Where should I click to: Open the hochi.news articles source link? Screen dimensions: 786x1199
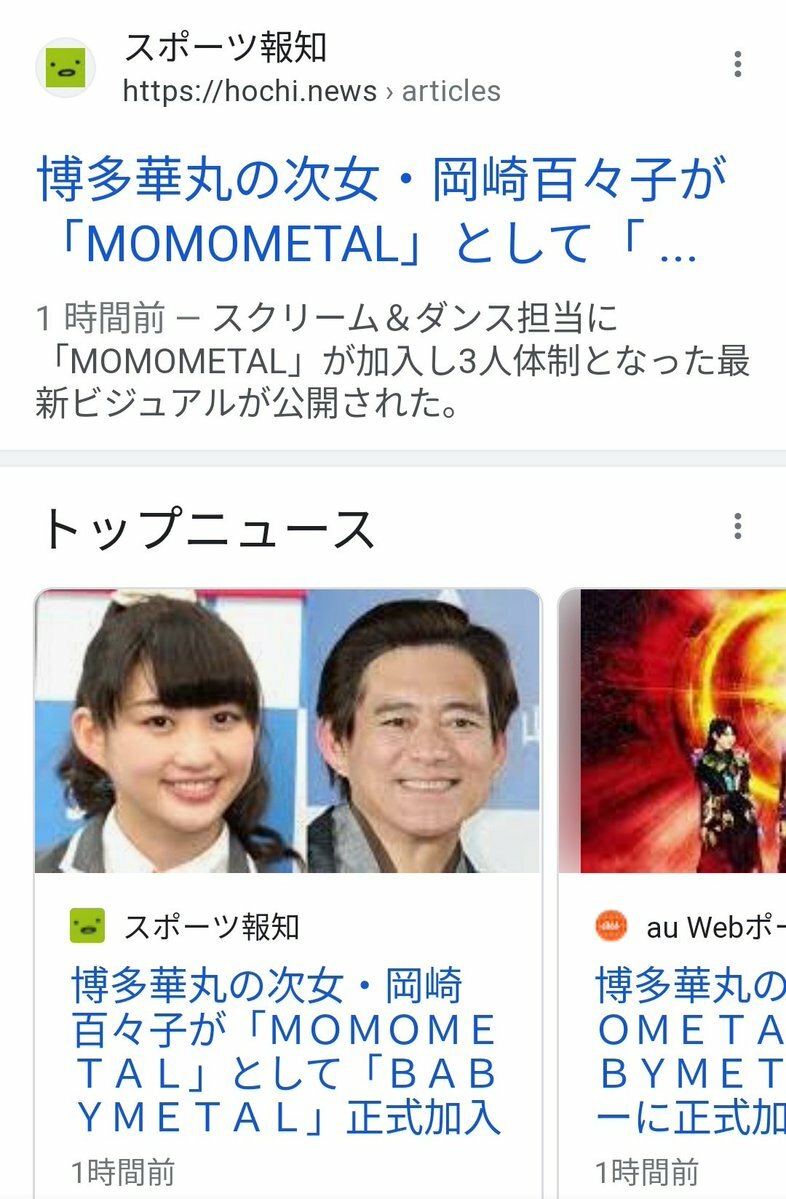point(311,92)
